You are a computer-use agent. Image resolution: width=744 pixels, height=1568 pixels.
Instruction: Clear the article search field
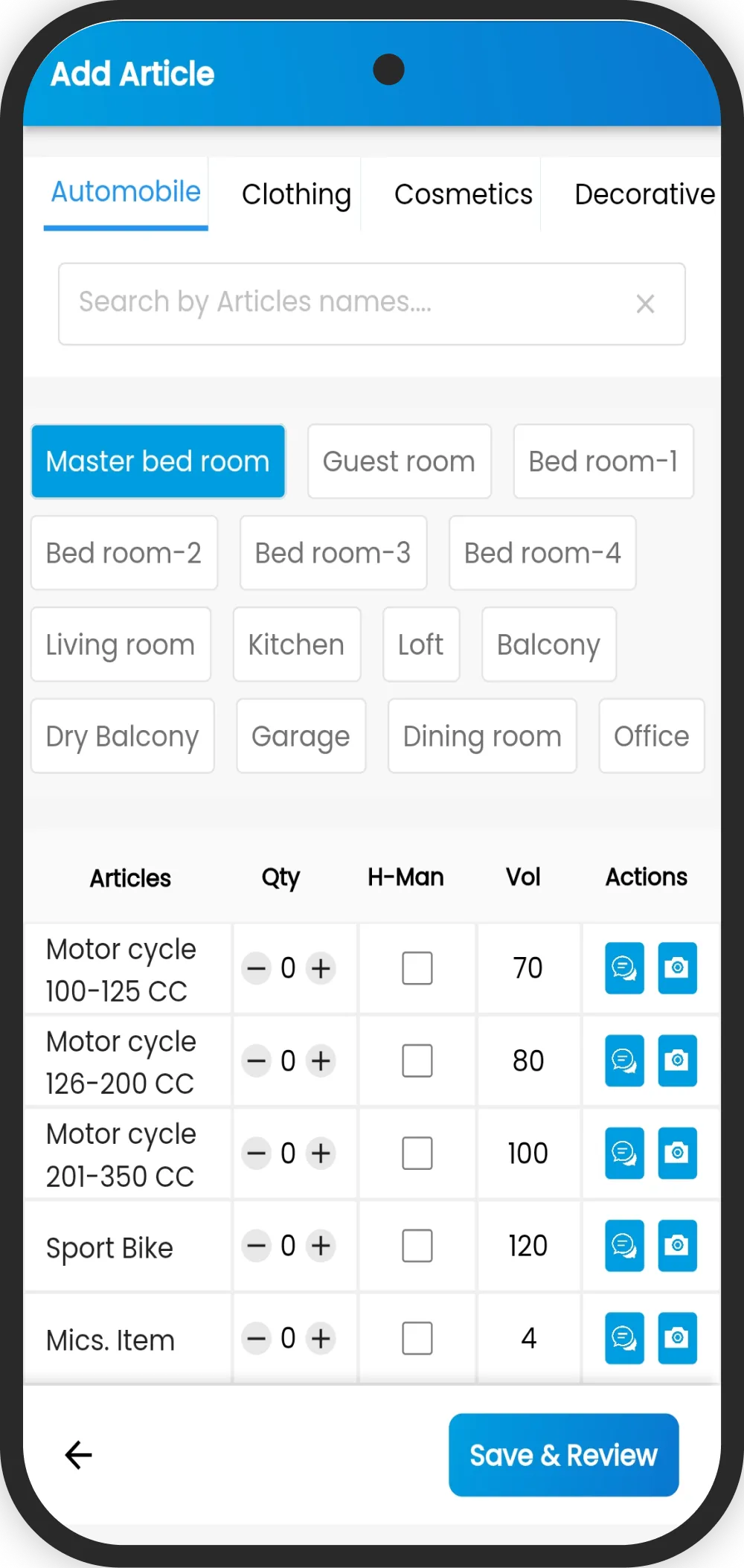point(645,304)
